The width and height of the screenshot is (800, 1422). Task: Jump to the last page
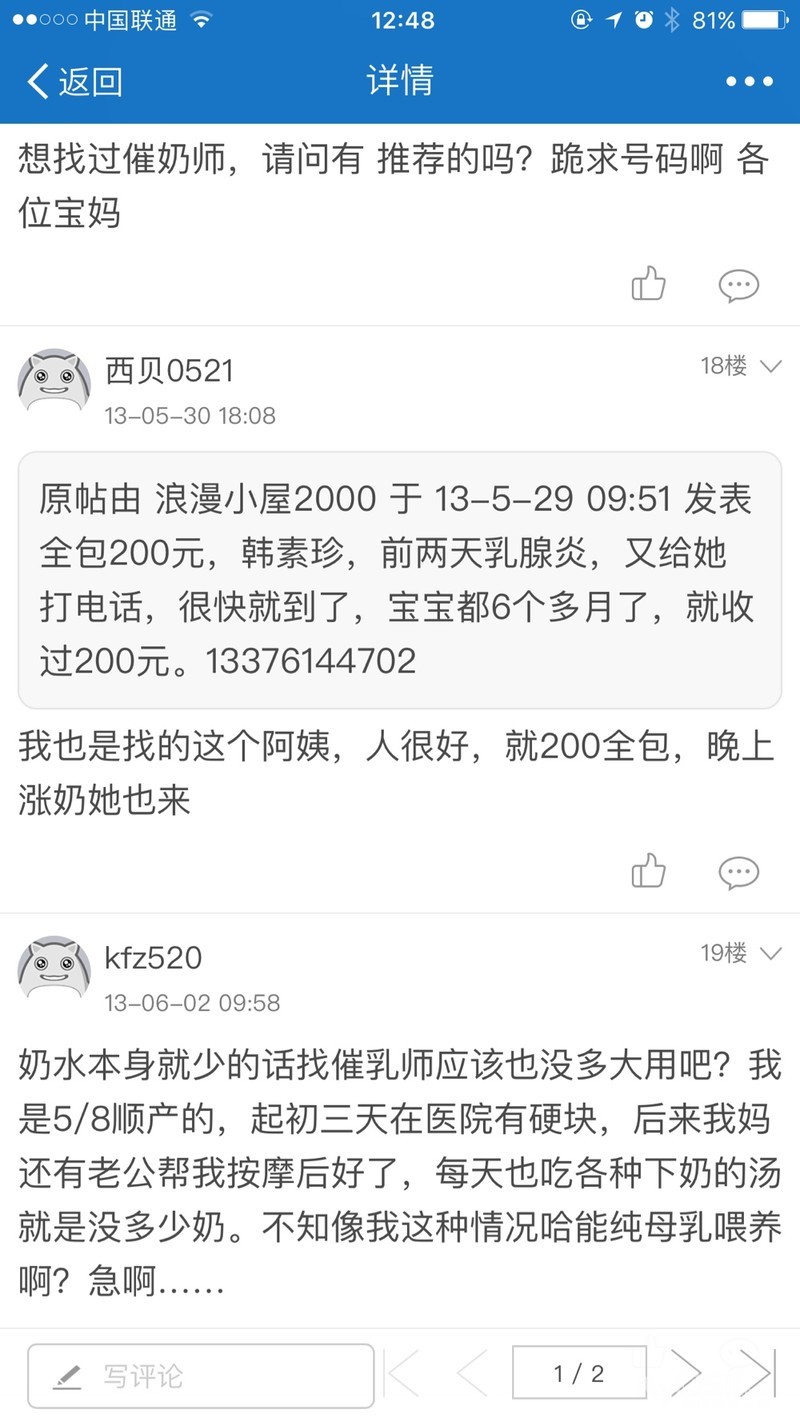point(756,1373)
